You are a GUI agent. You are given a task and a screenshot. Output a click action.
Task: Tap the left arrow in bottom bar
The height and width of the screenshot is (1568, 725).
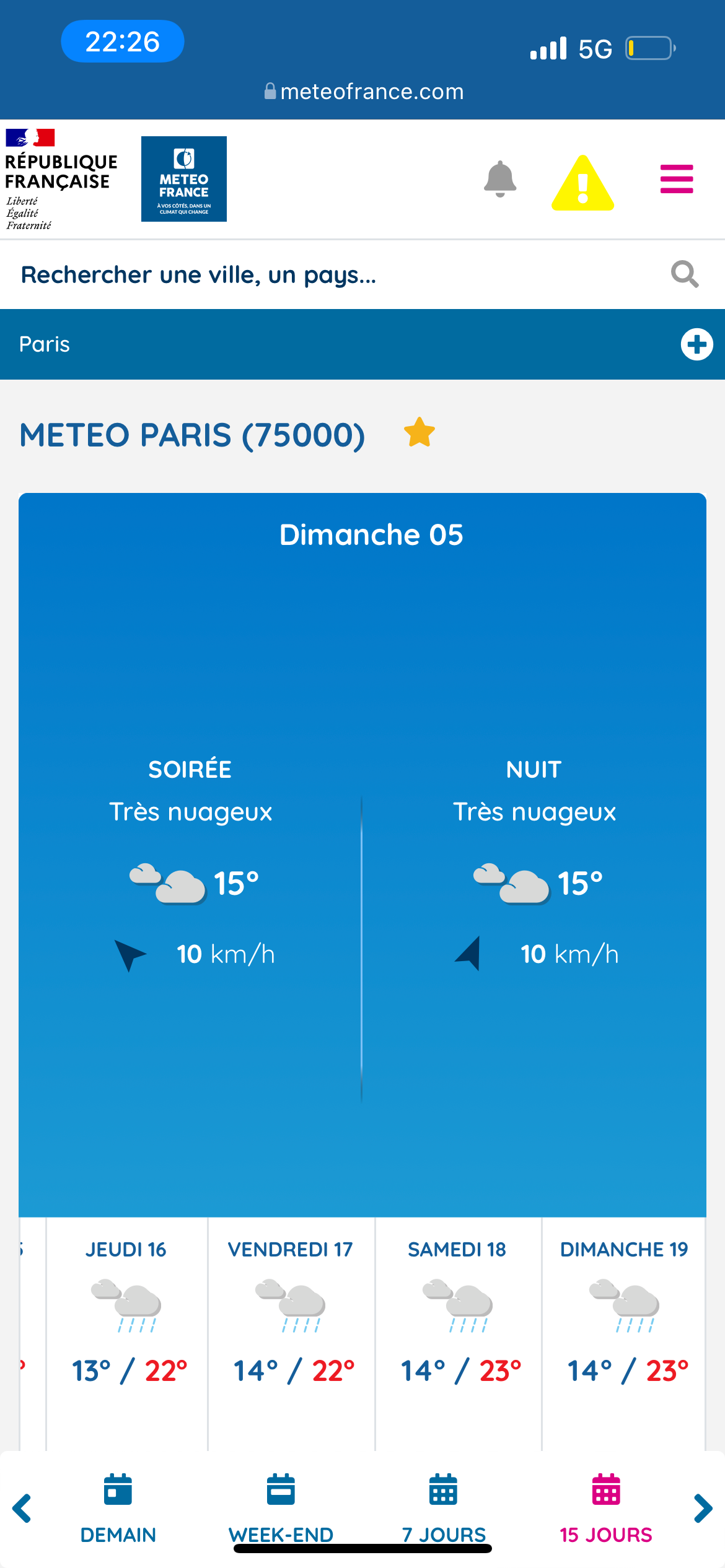click(22, 1509)
